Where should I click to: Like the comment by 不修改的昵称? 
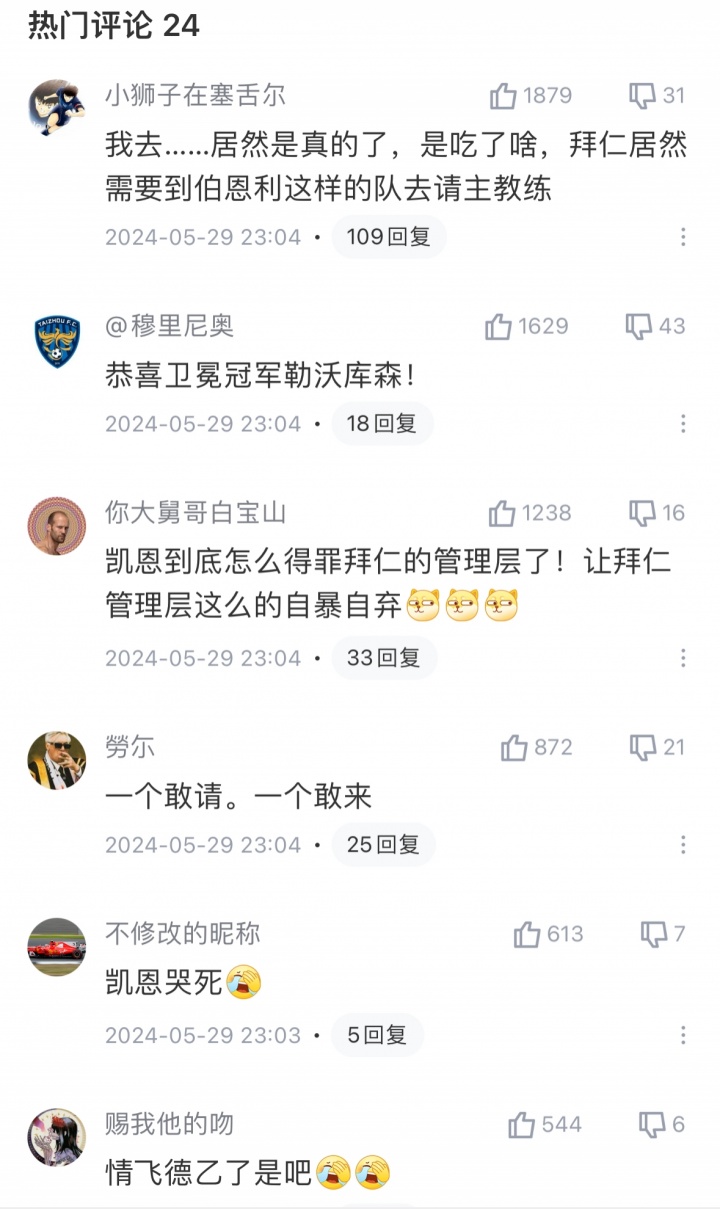pyautogui.click(x=527, y=934)
